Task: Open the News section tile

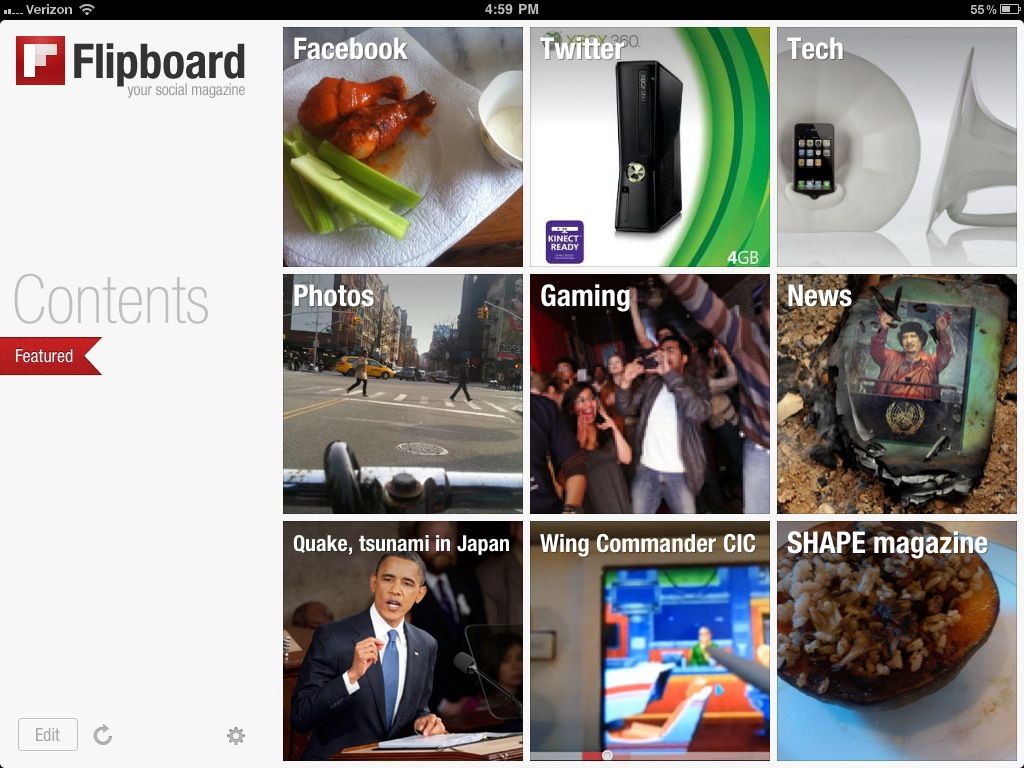Action: click(896, 394)
